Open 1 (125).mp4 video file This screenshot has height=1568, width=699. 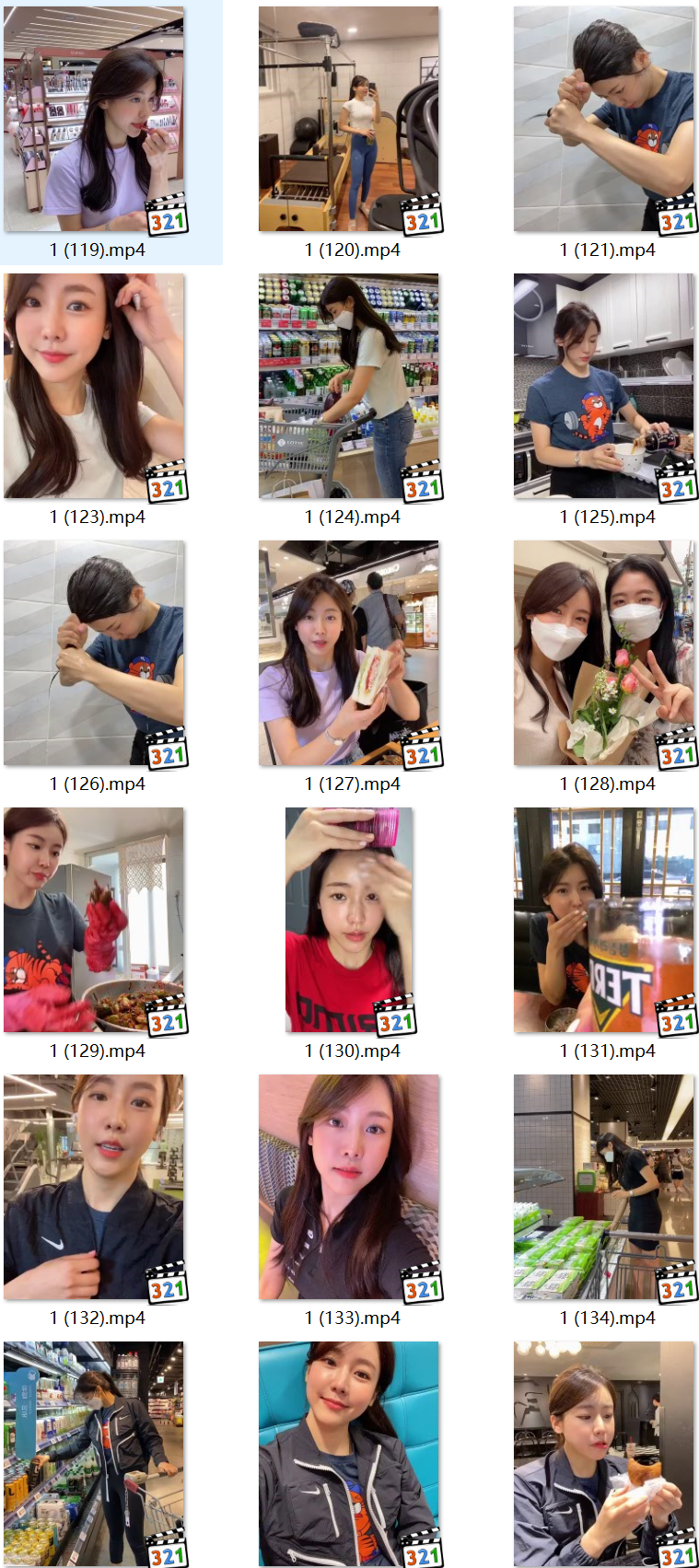coord(604,387)
